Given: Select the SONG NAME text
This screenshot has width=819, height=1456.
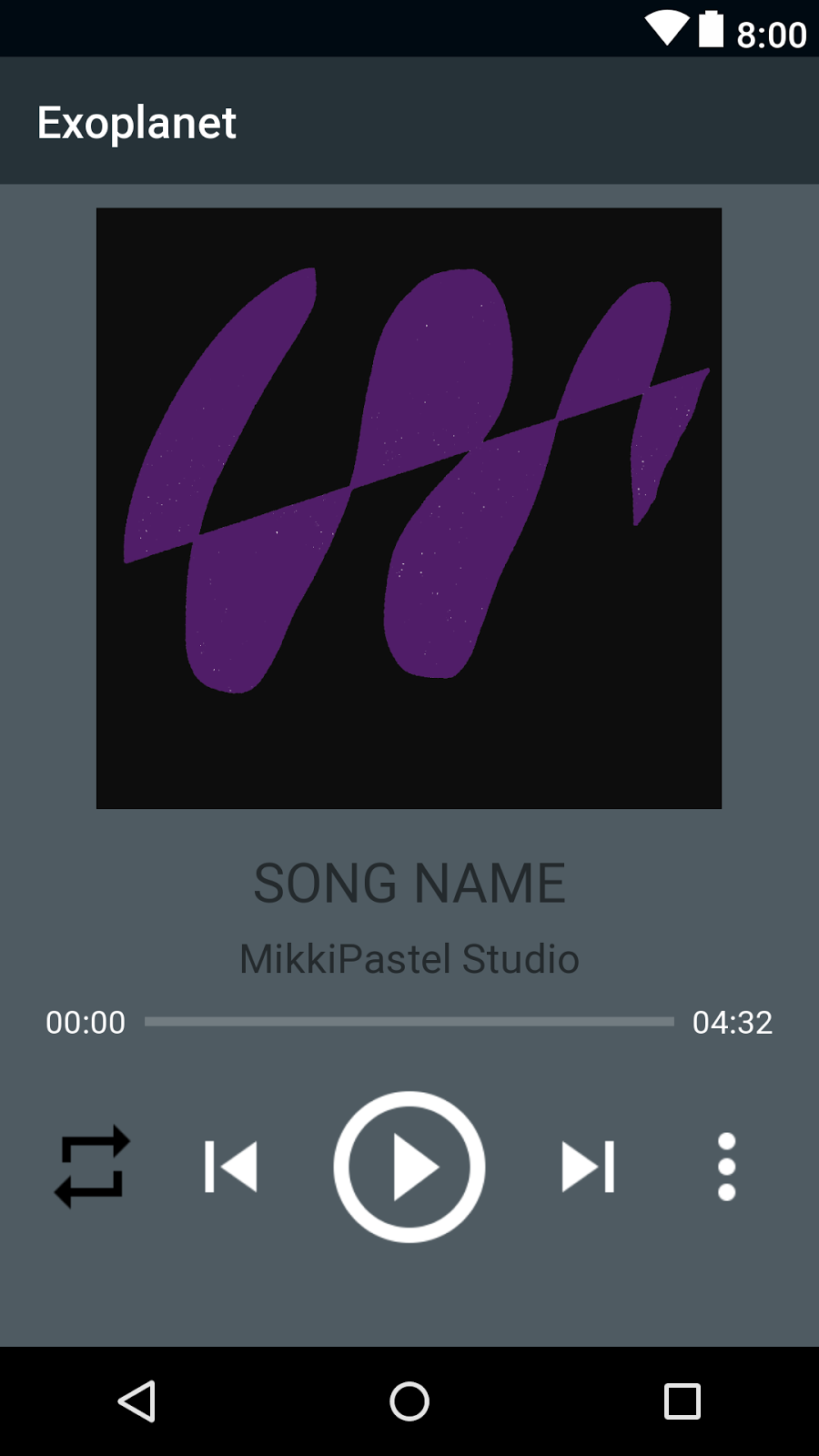Looking at the screenshot, I should coord(409,881).
